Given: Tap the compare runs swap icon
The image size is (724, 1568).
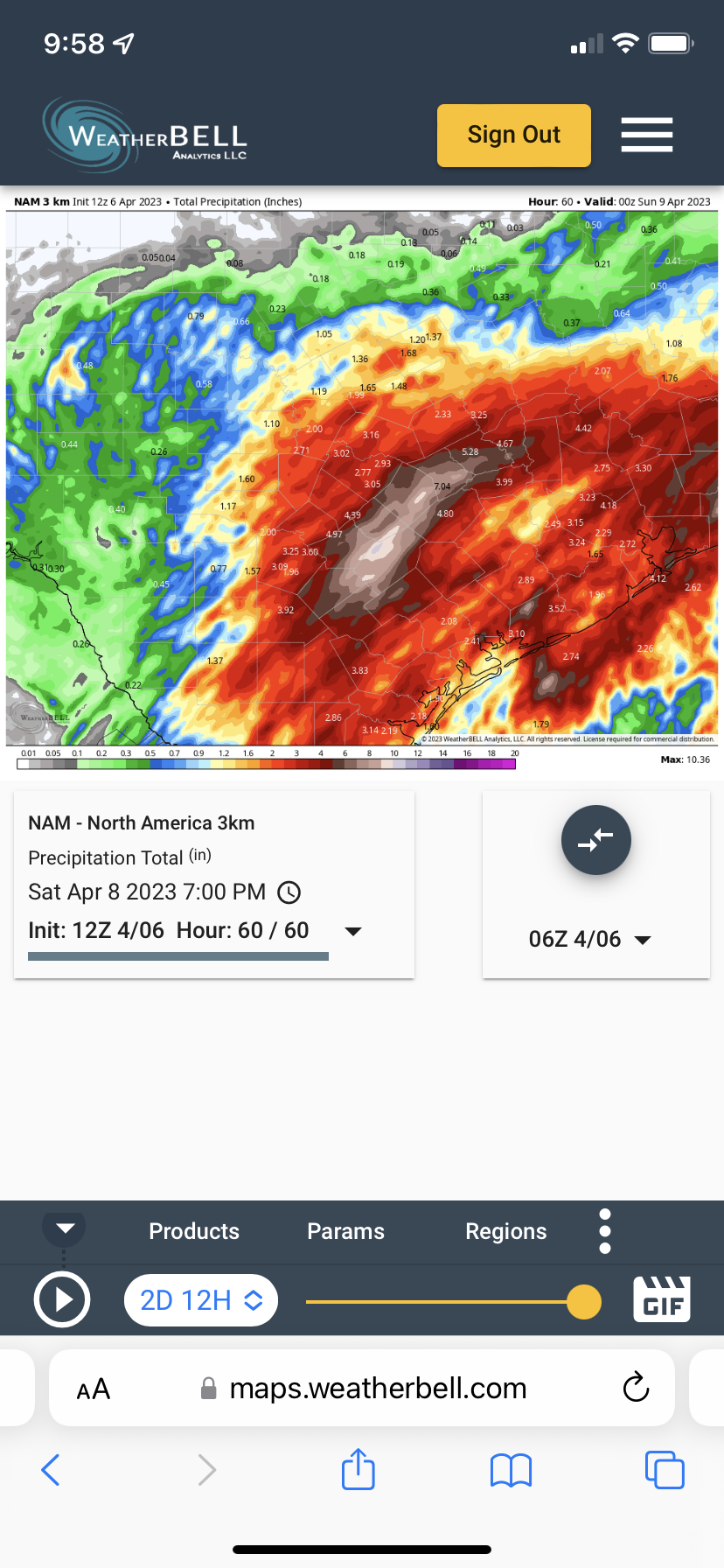Looking at the screenshot, I should click(x=595, y=840).
